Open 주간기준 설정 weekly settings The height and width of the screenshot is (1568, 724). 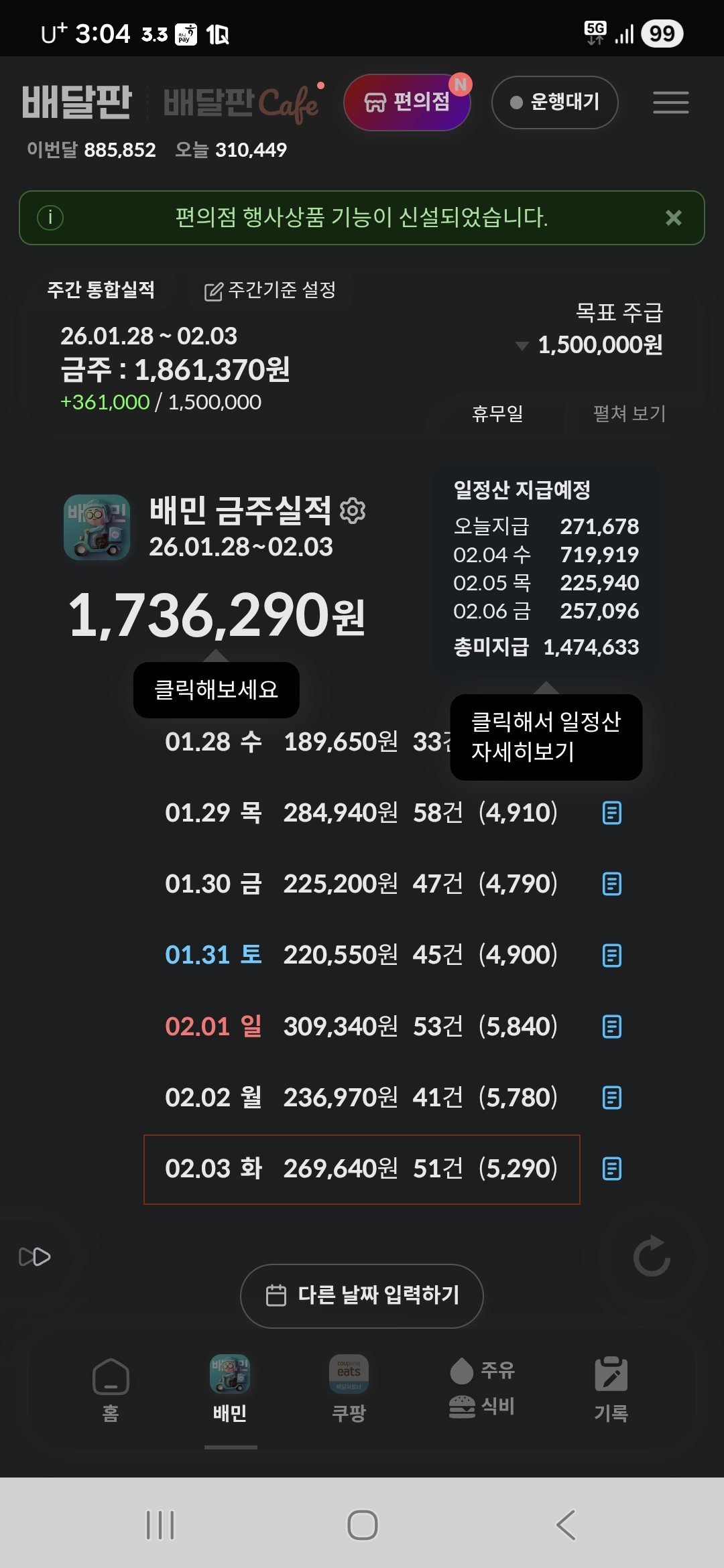(270, 291)
